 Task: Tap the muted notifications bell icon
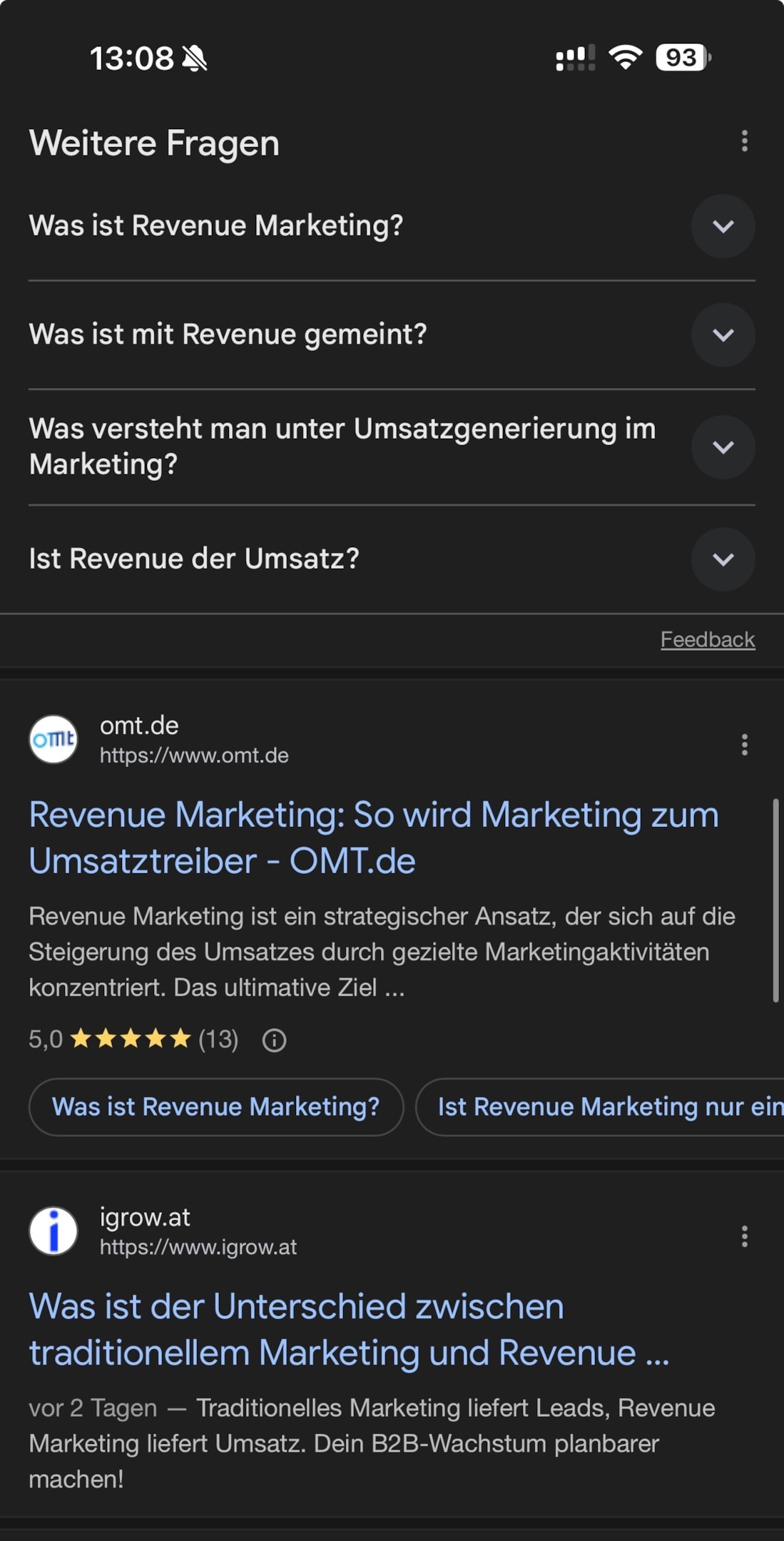coord(194,60)
